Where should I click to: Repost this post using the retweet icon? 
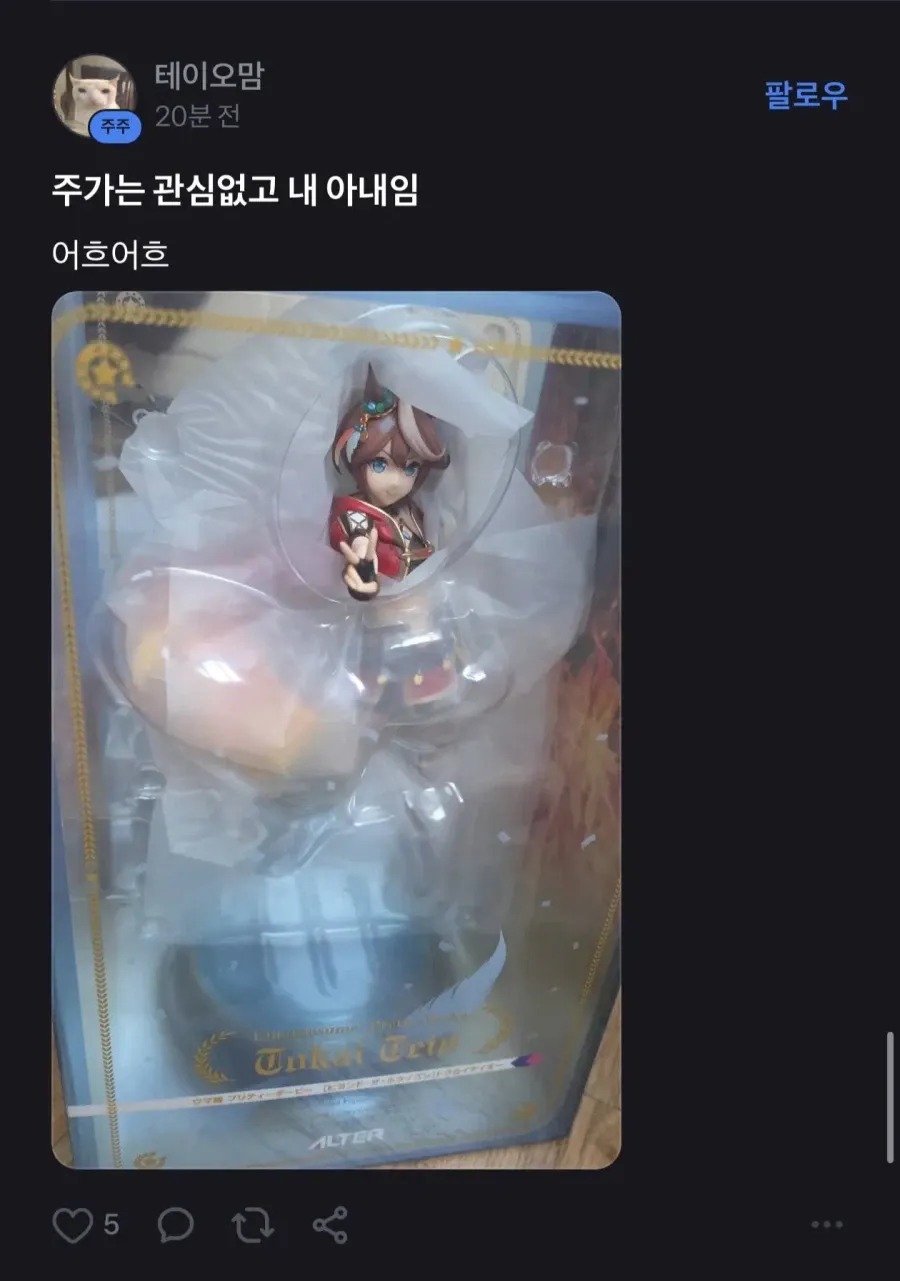tap(252, 1225)
